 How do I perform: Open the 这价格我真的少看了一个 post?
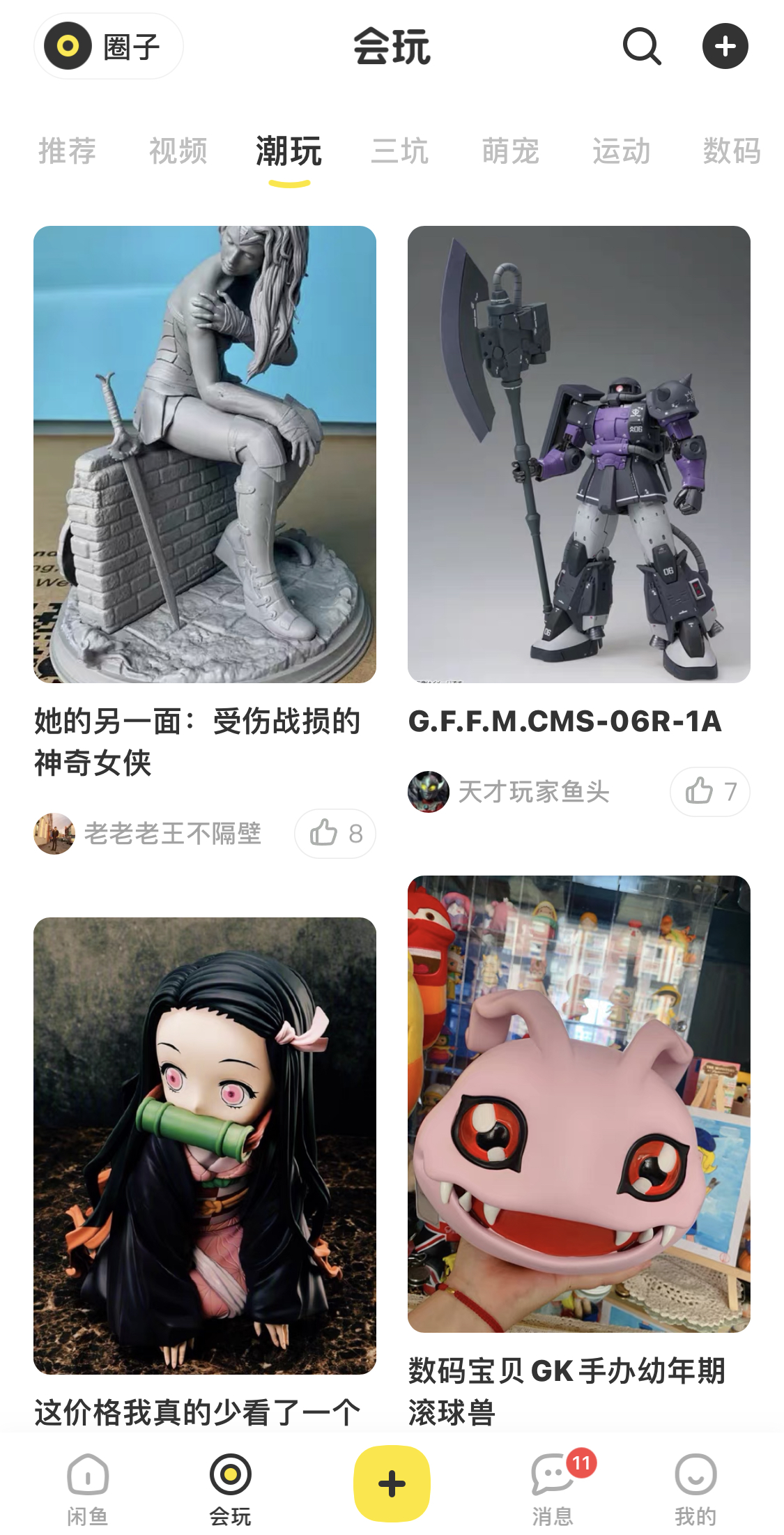point(205,1146)
